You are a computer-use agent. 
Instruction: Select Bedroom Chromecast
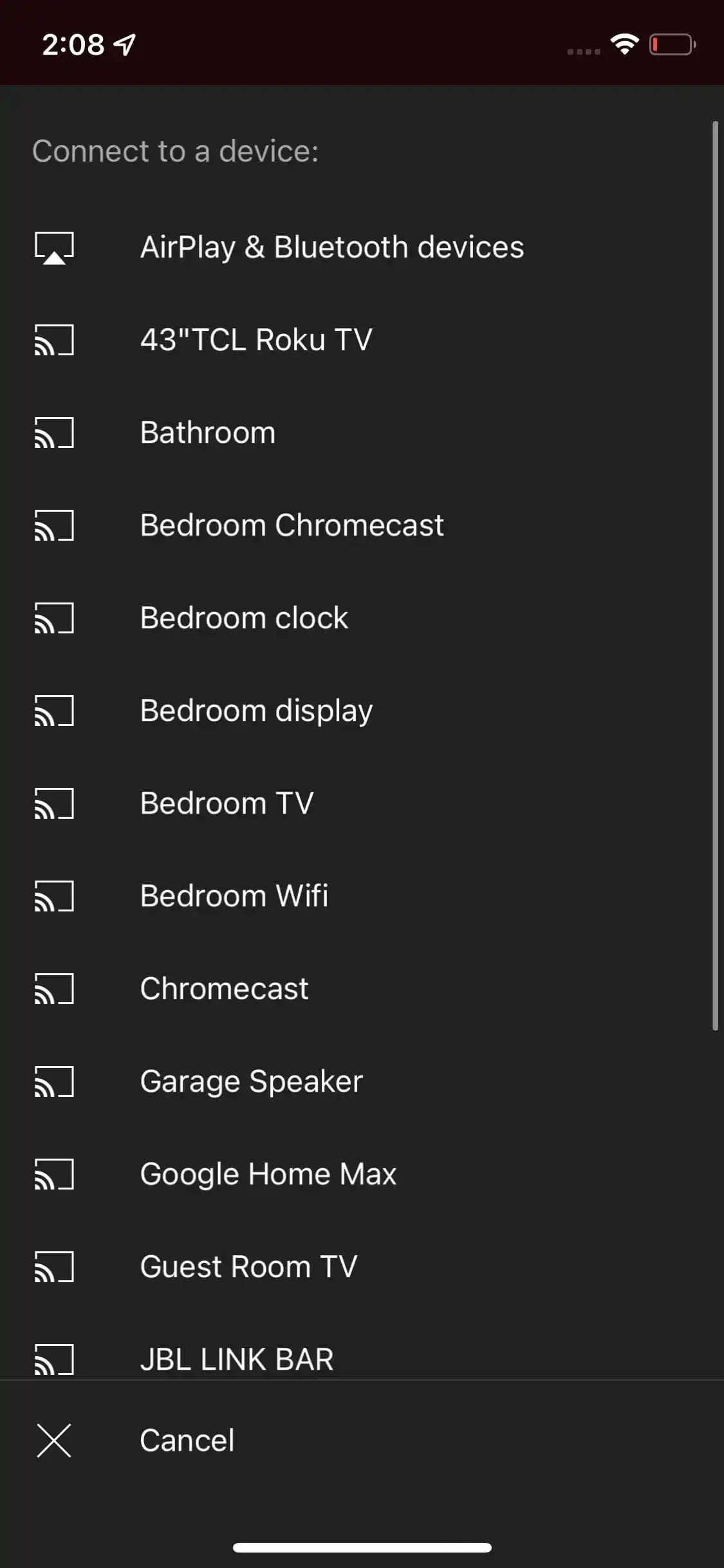[x=292, y=525]
